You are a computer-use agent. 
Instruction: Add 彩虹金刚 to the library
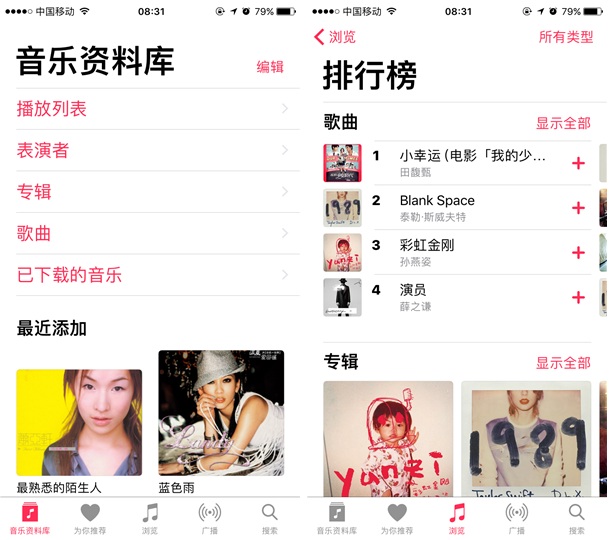tap(578, 252)
